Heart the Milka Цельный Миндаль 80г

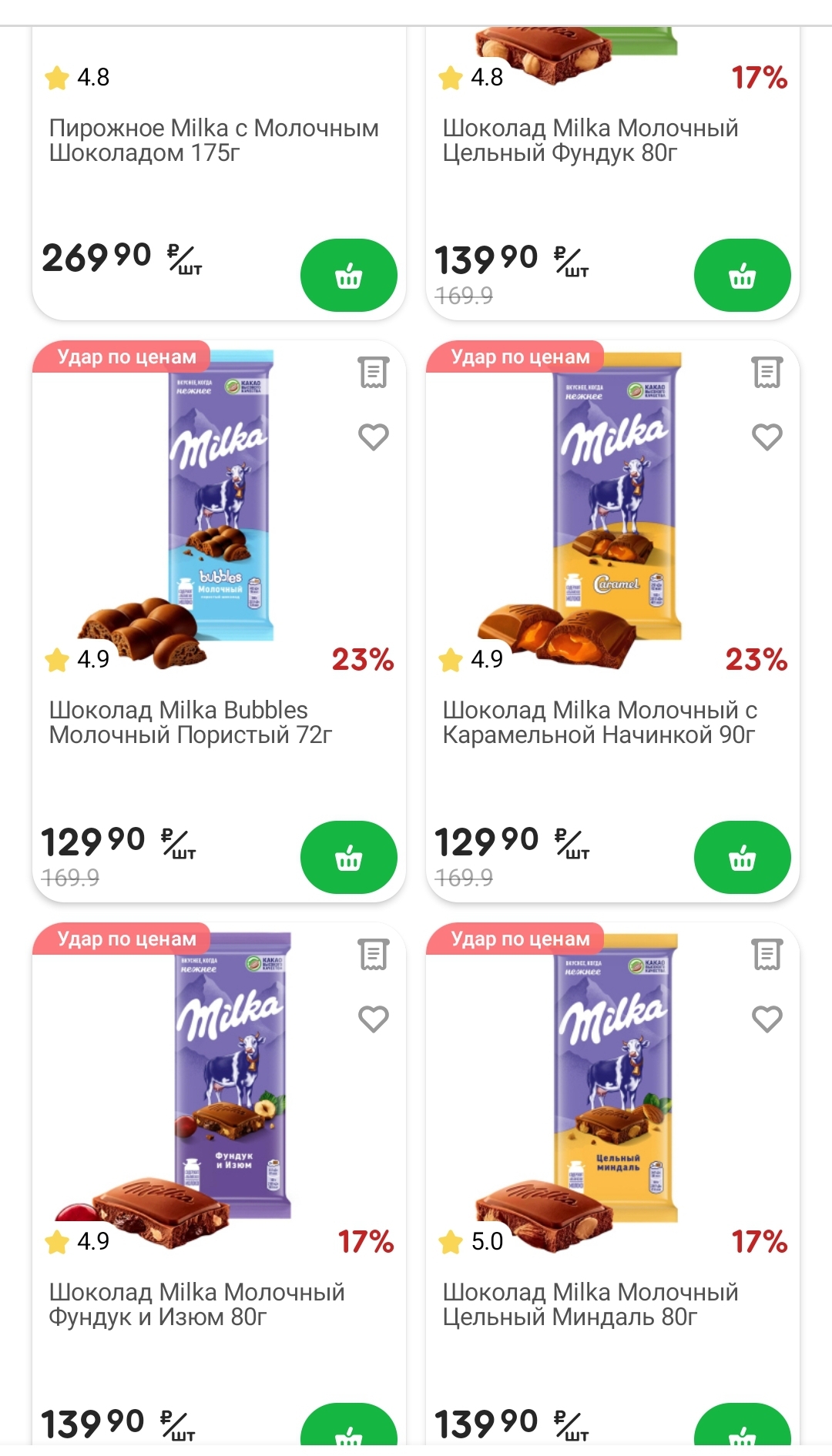[767, 1019]
